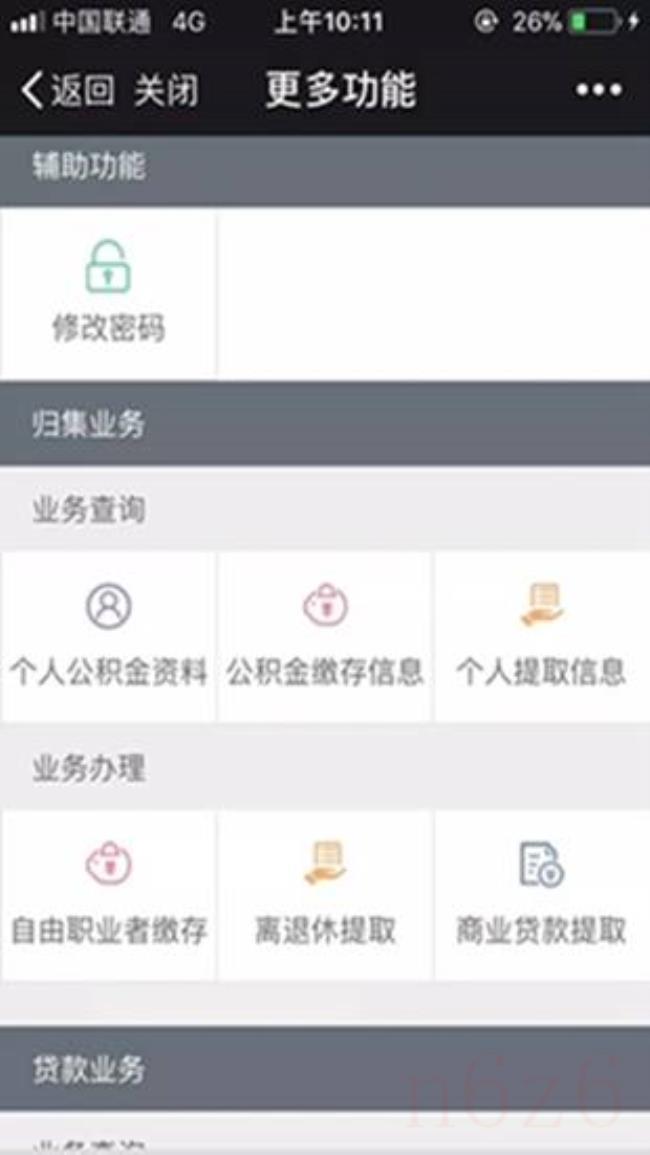Select 自由职业者缴存
The height and width of the screenshot is (1155, 650).
point(108,896)
